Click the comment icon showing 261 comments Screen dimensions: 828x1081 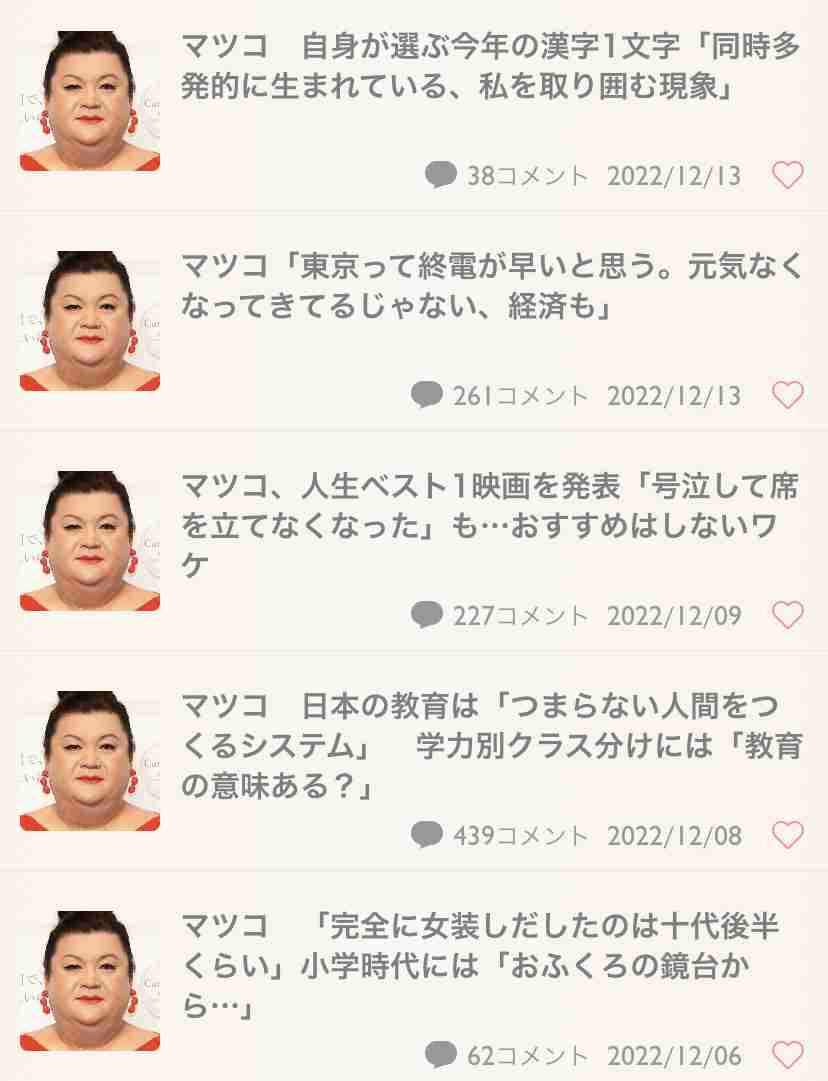[x=427, y=394]
